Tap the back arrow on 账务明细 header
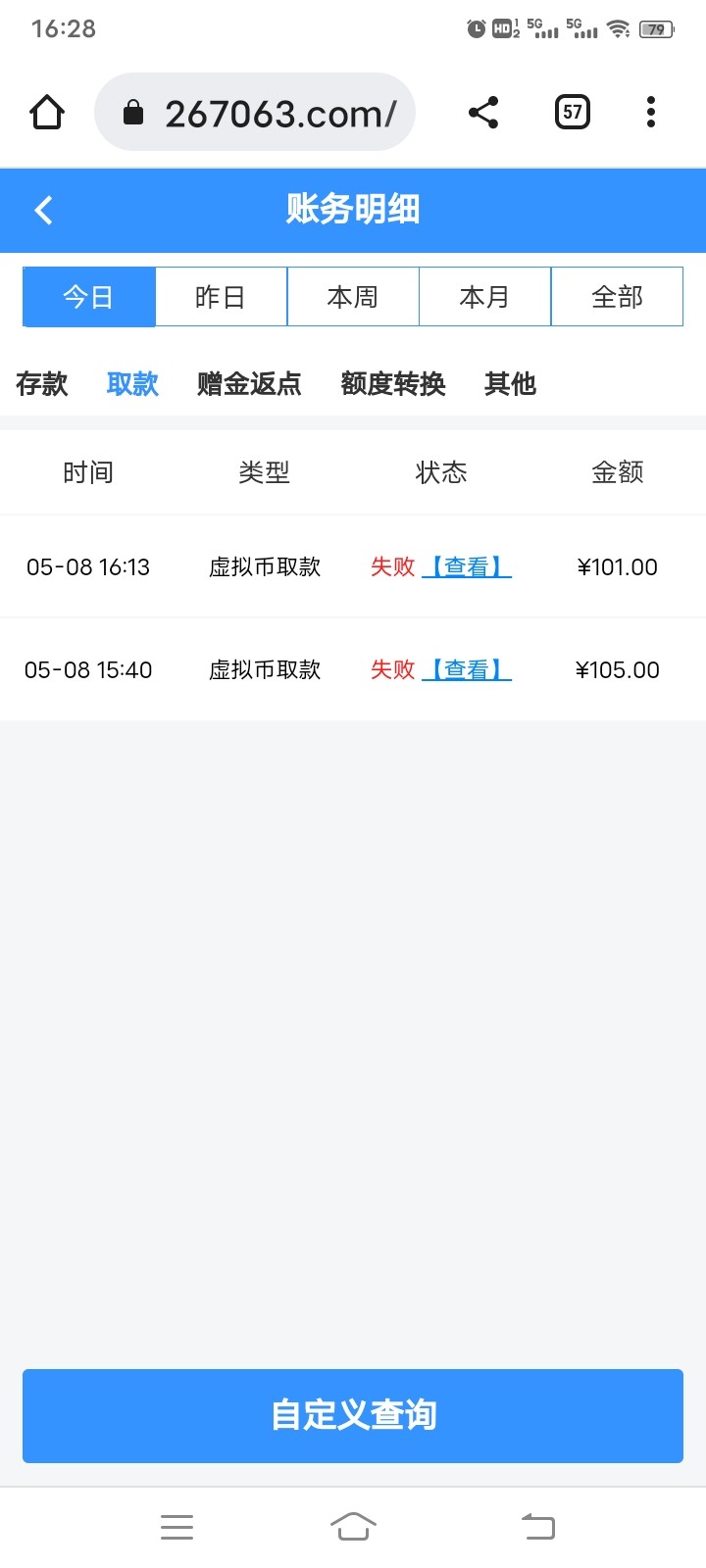 43,210
